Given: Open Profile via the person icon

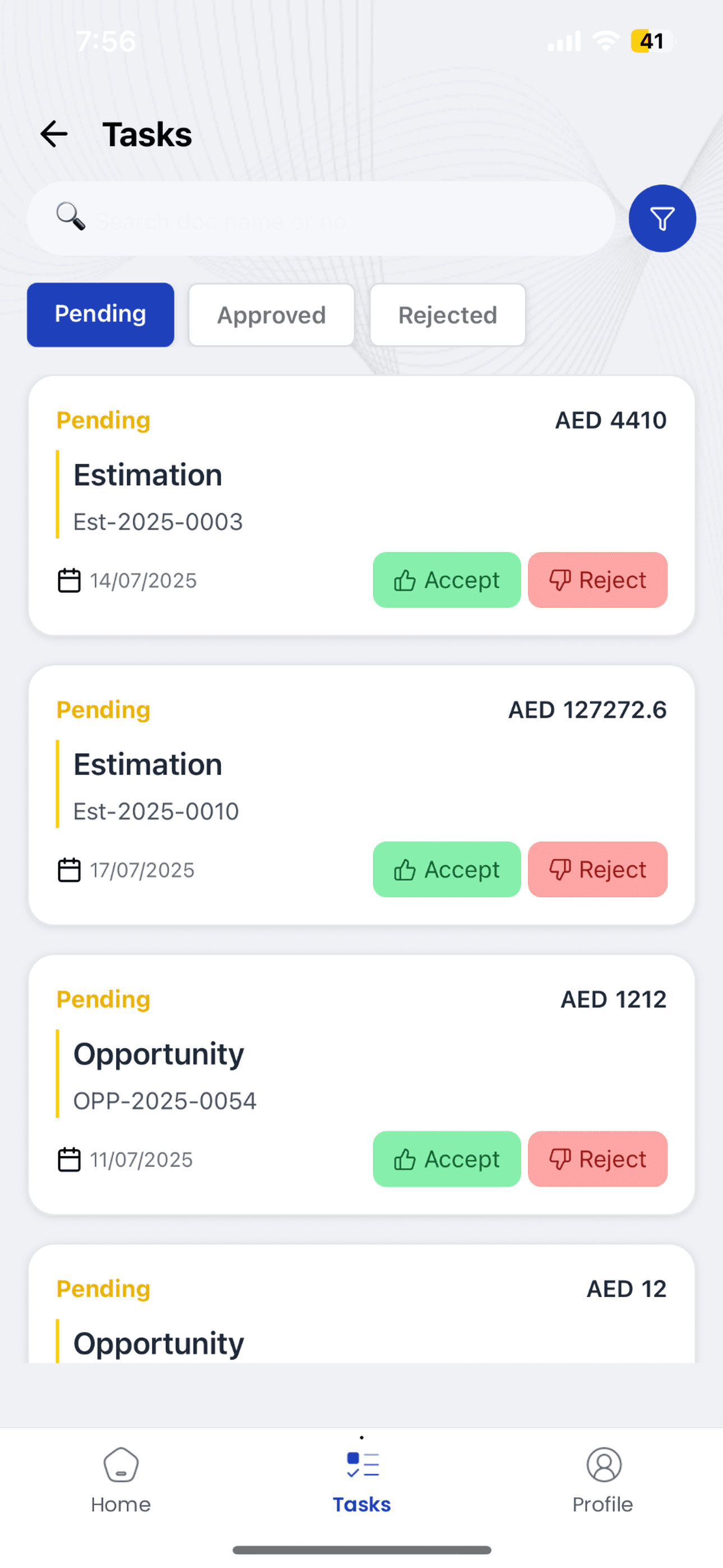Looking at the screenshot, I should 602,1463.
